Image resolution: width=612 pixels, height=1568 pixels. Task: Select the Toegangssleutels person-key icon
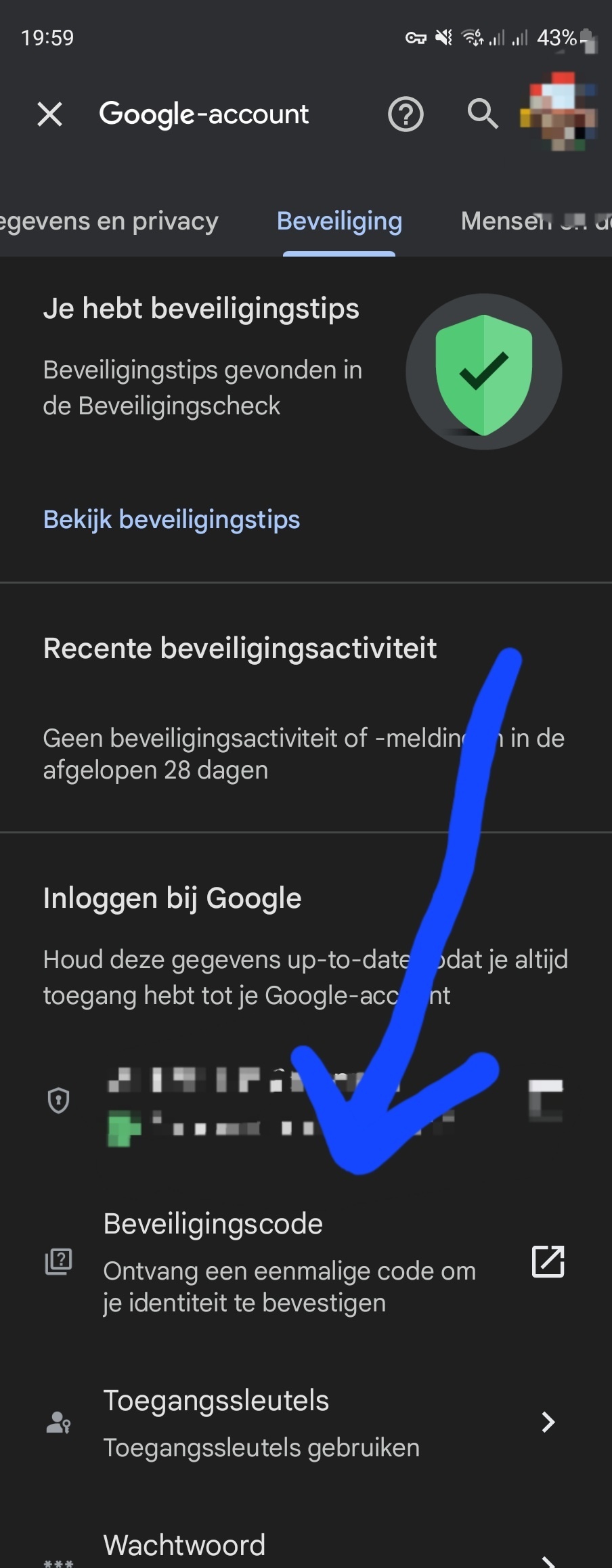click(58, 1424)
